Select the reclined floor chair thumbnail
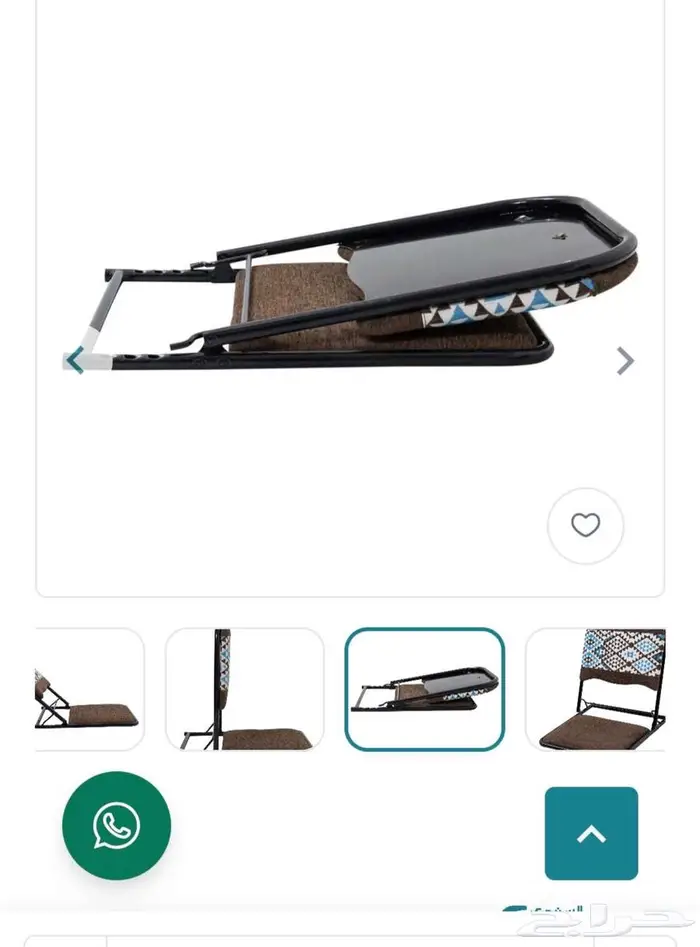 pos(89,689)
